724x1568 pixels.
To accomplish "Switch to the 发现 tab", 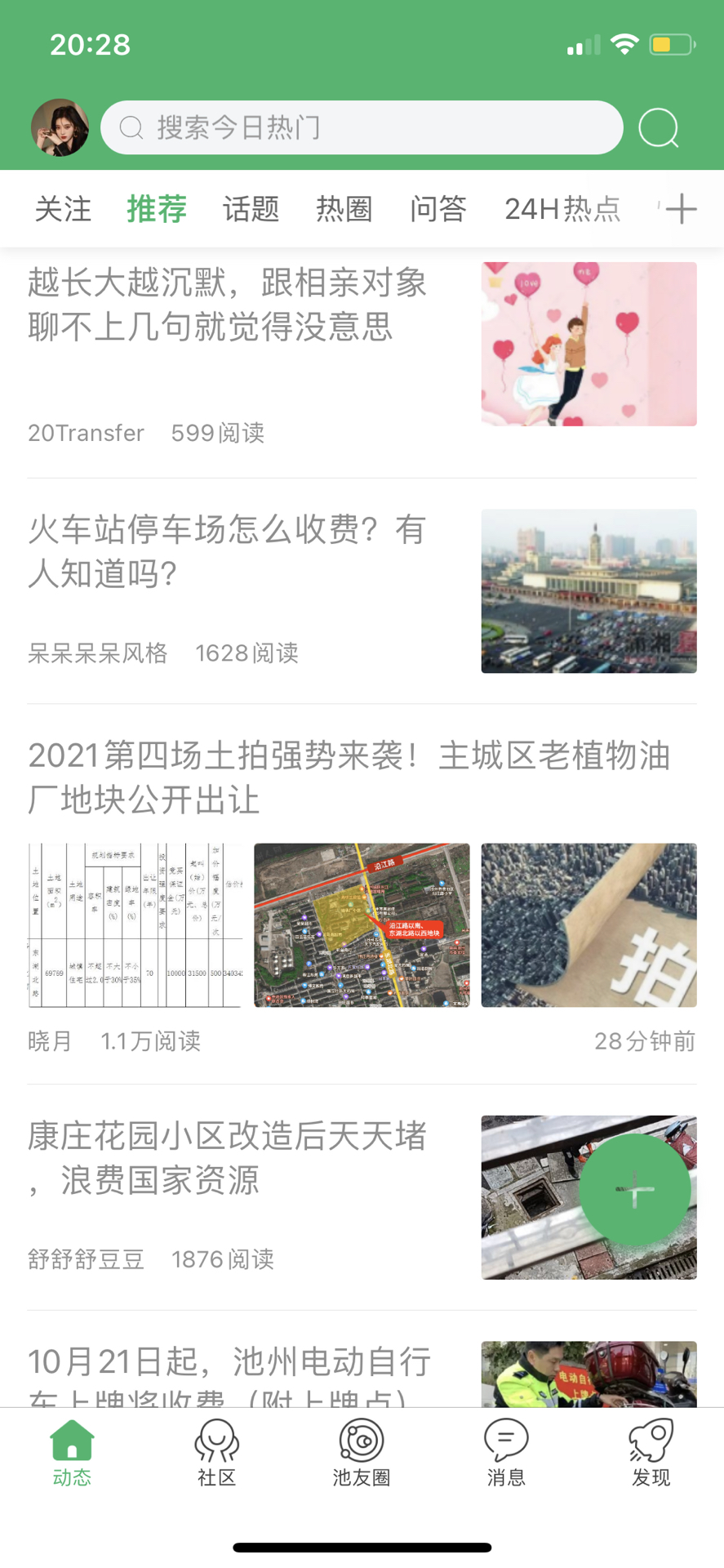I will [651, 1453].
